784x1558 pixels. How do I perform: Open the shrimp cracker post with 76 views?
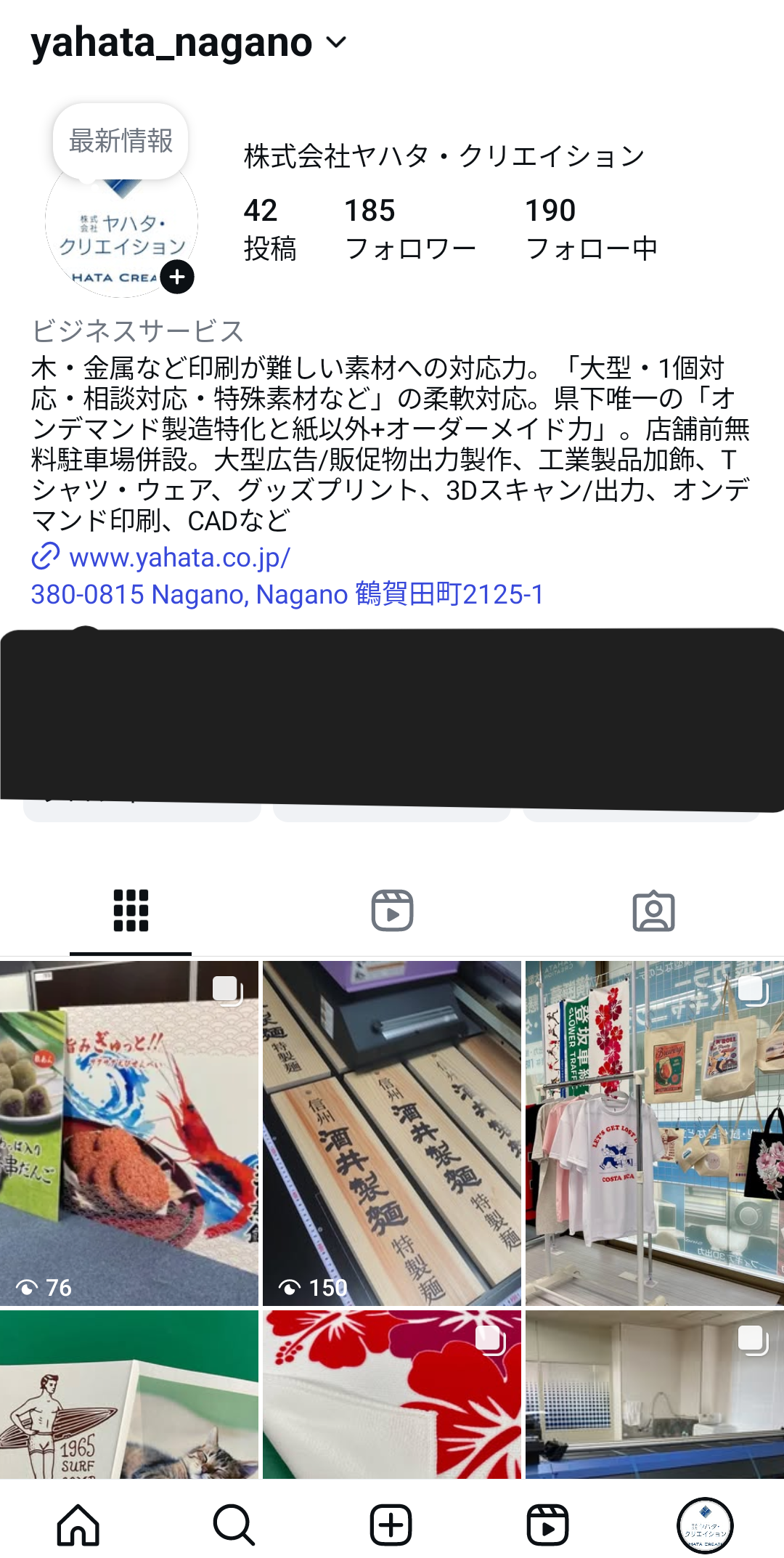129,1133
